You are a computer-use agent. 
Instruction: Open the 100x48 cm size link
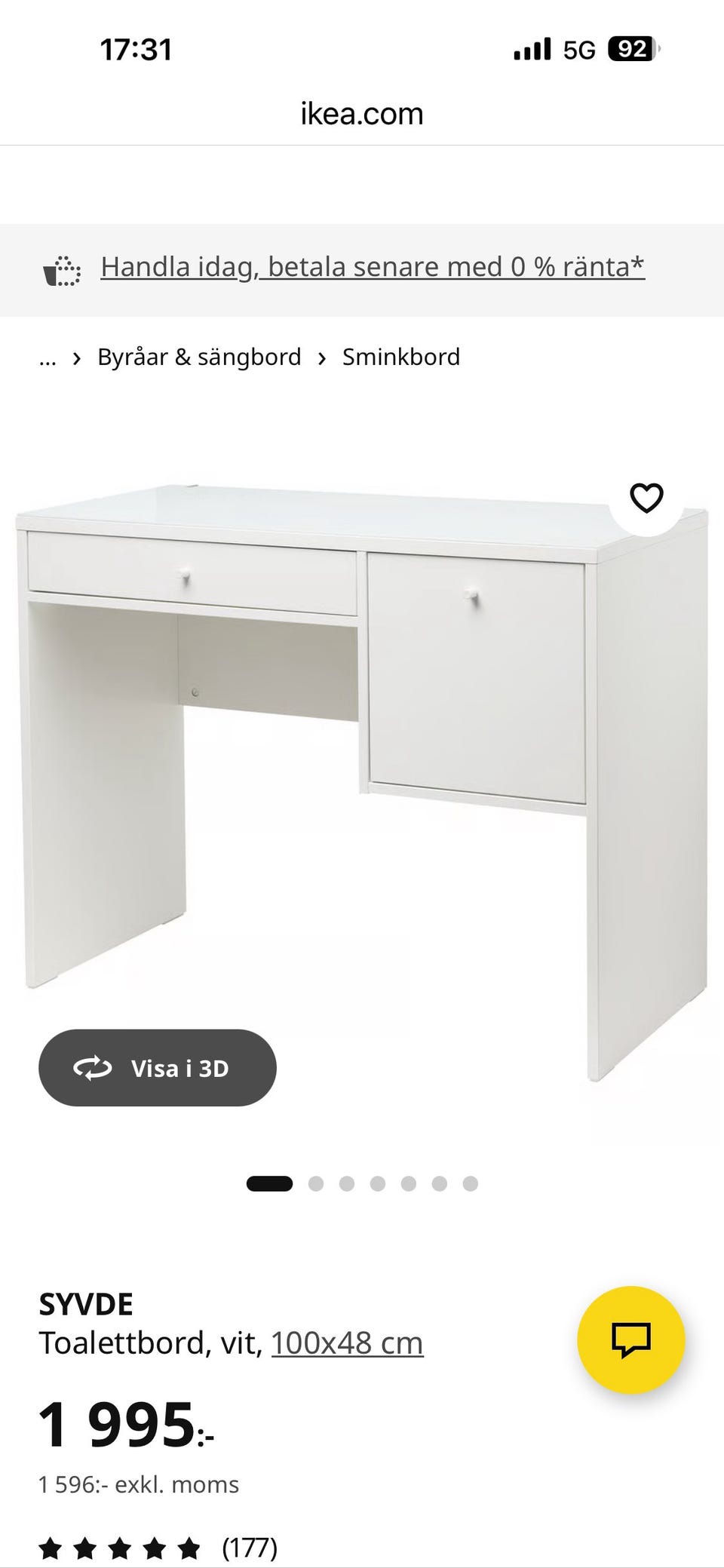348,1342
